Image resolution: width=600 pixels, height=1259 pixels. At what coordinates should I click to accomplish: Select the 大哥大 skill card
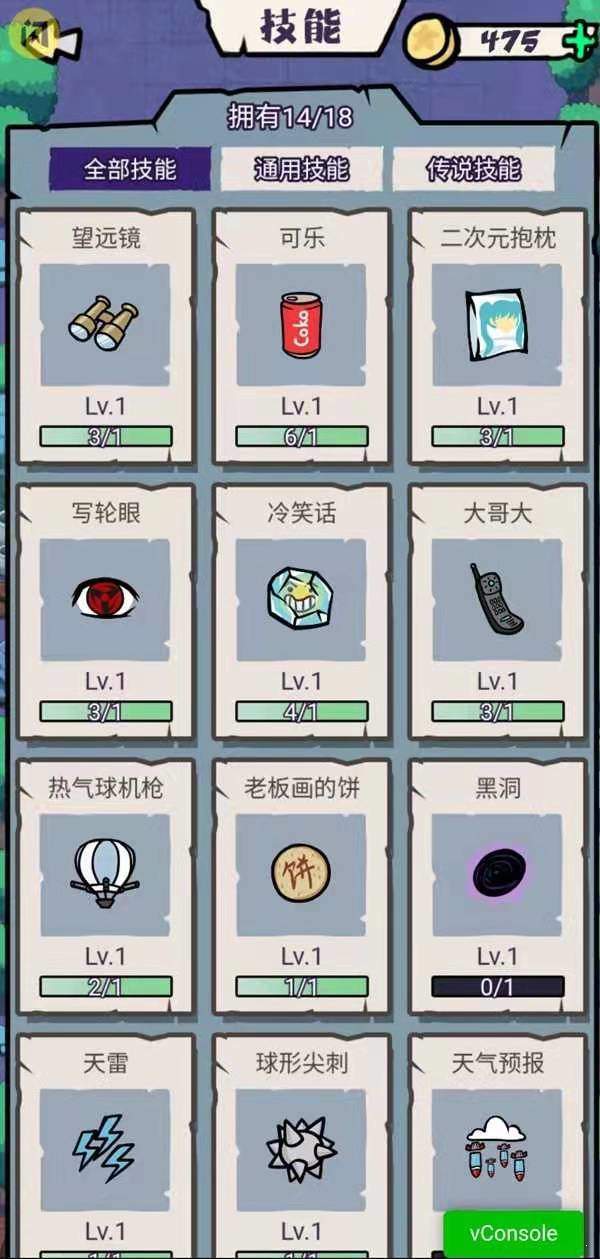point(497,612)
